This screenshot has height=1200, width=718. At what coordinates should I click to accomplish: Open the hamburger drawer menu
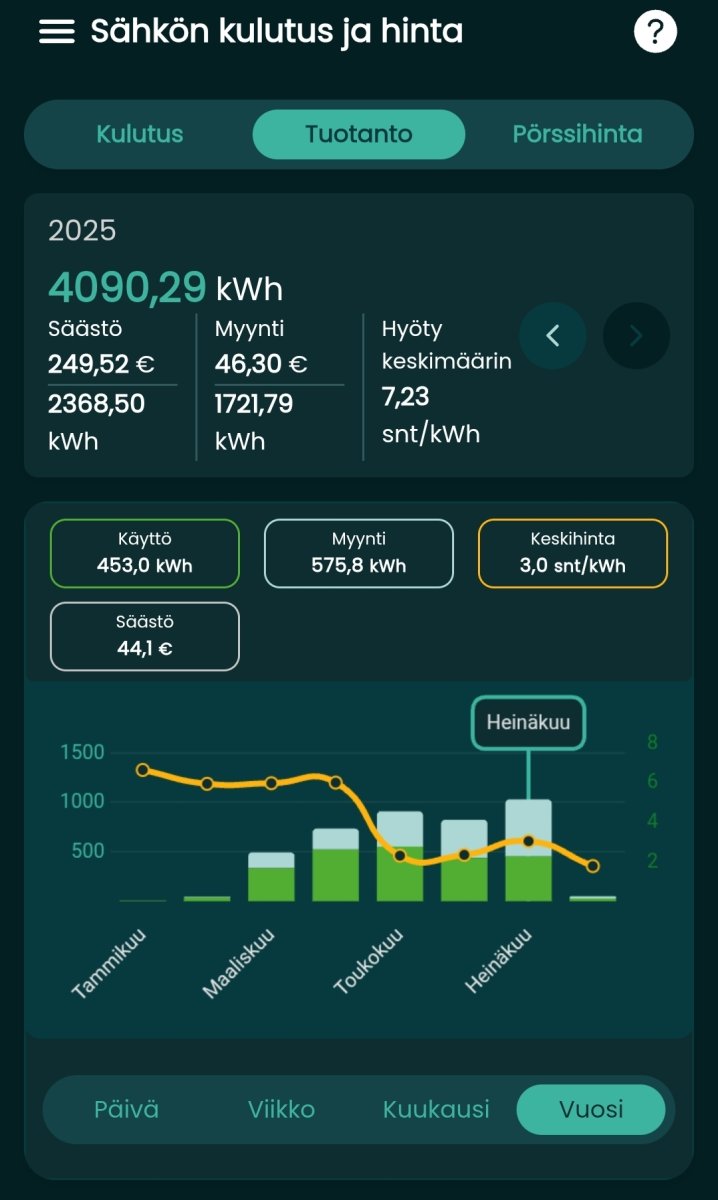57,32
